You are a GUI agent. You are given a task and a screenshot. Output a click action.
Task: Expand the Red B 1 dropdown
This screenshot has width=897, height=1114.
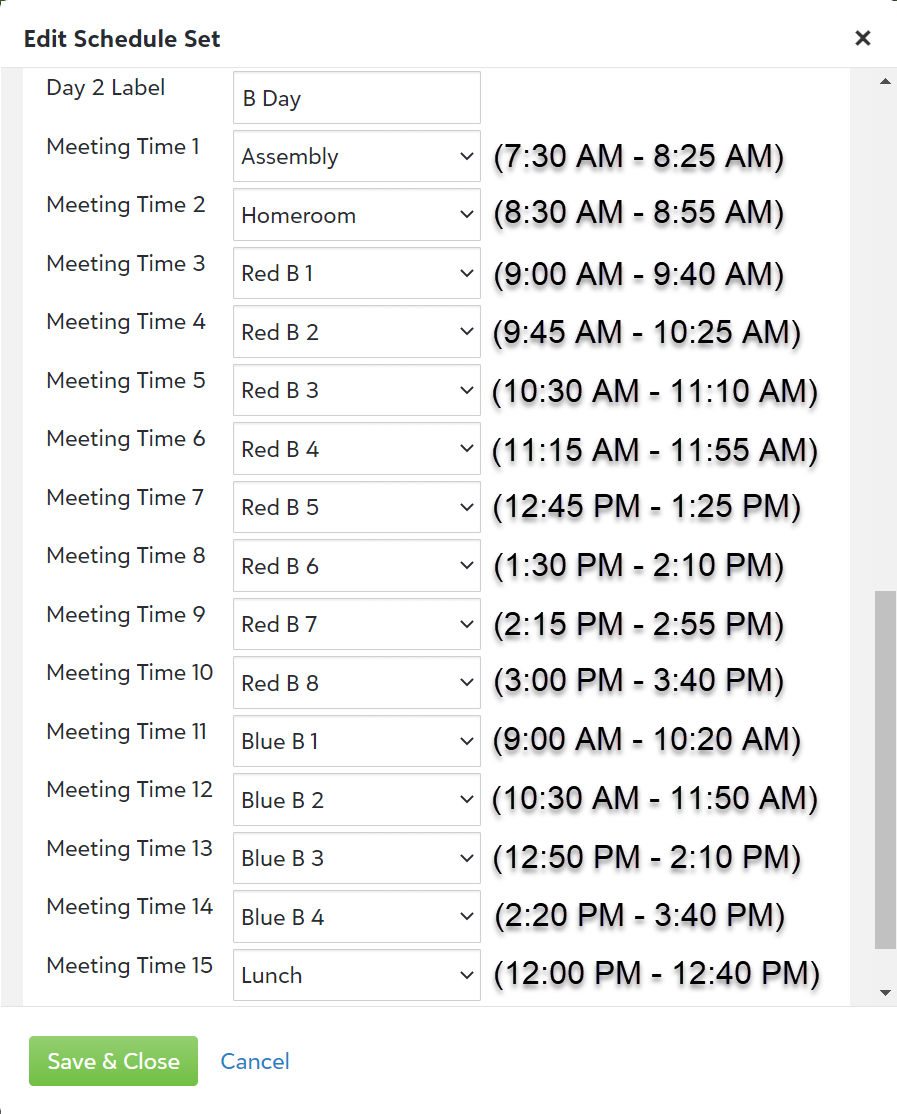coord(356,274)
